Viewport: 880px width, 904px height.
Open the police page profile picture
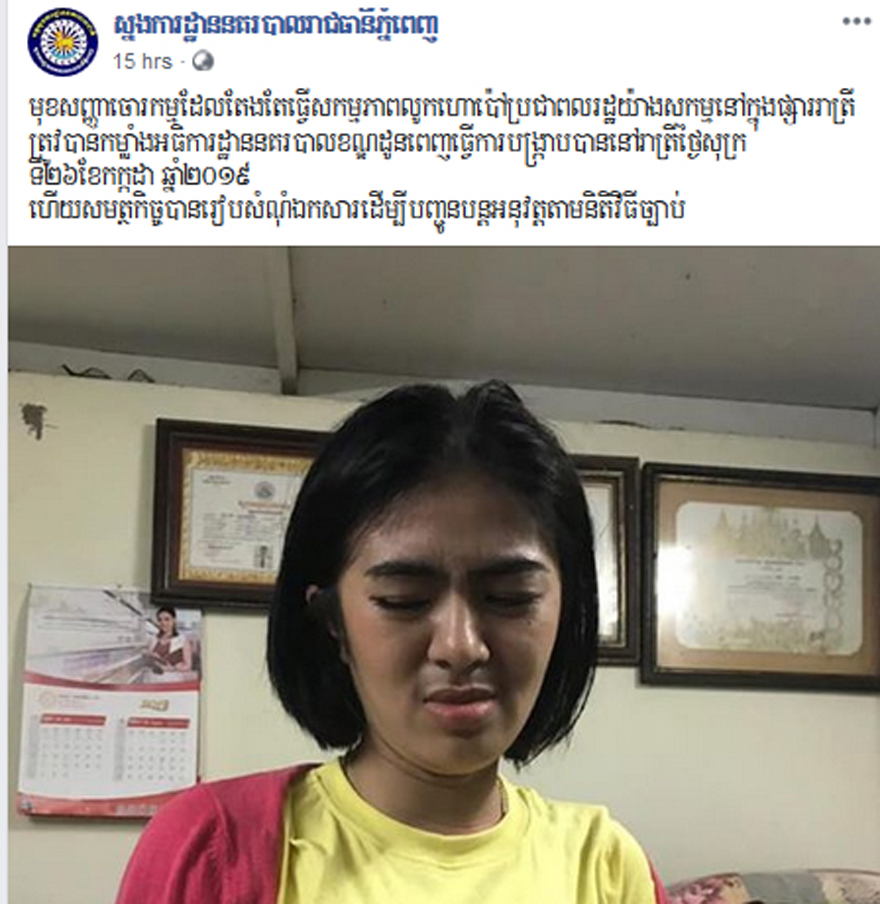[x=63, y=42]
